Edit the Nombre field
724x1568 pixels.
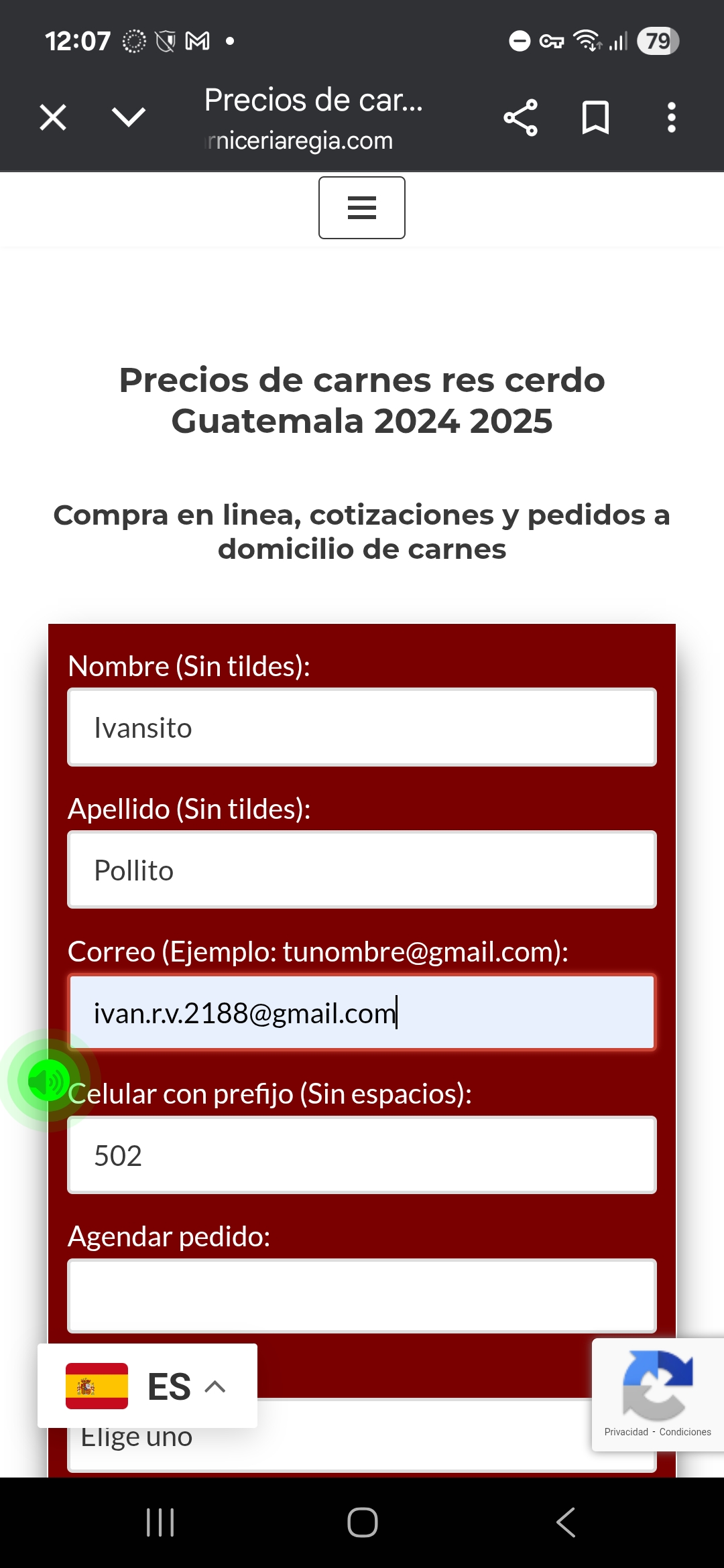(362, 728)
